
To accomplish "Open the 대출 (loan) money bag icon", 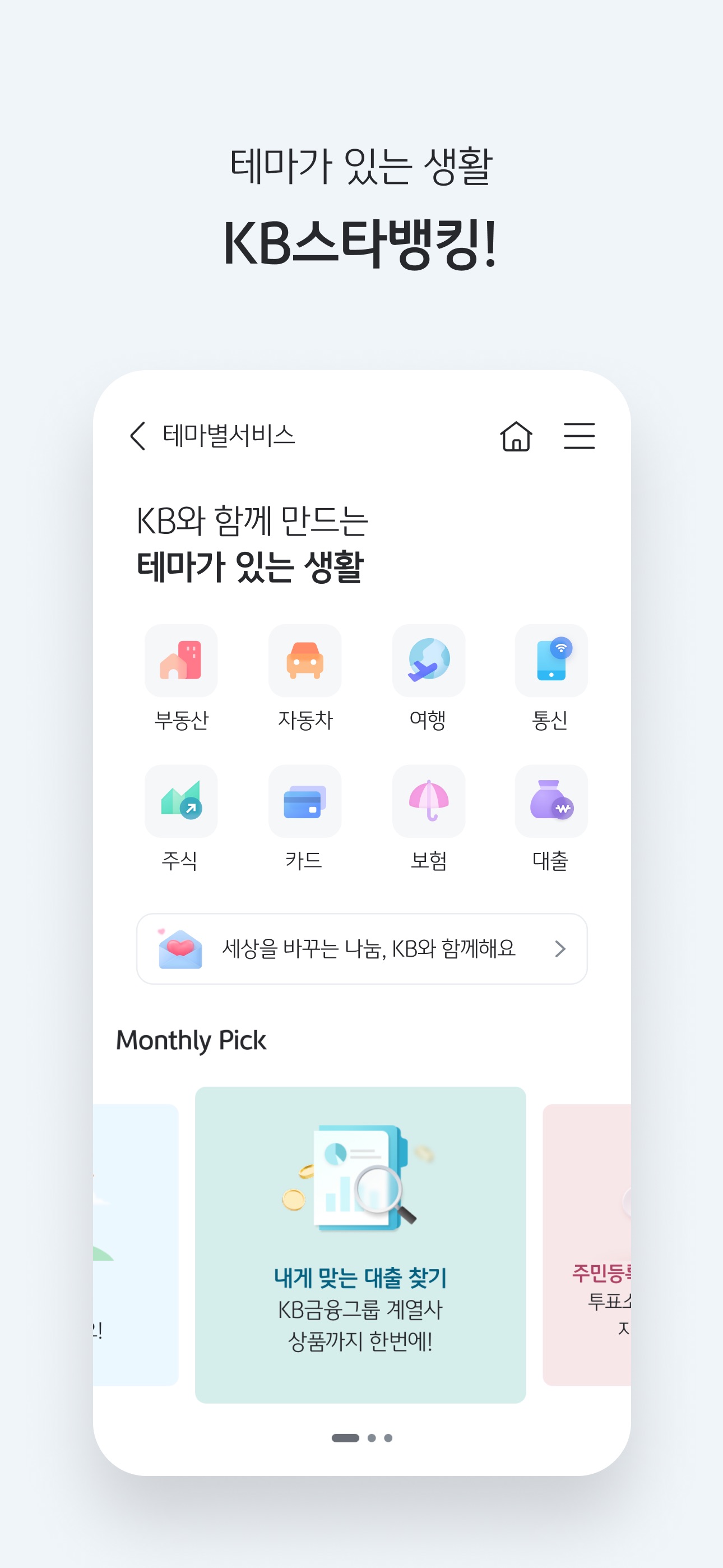I will click(552, 803).
